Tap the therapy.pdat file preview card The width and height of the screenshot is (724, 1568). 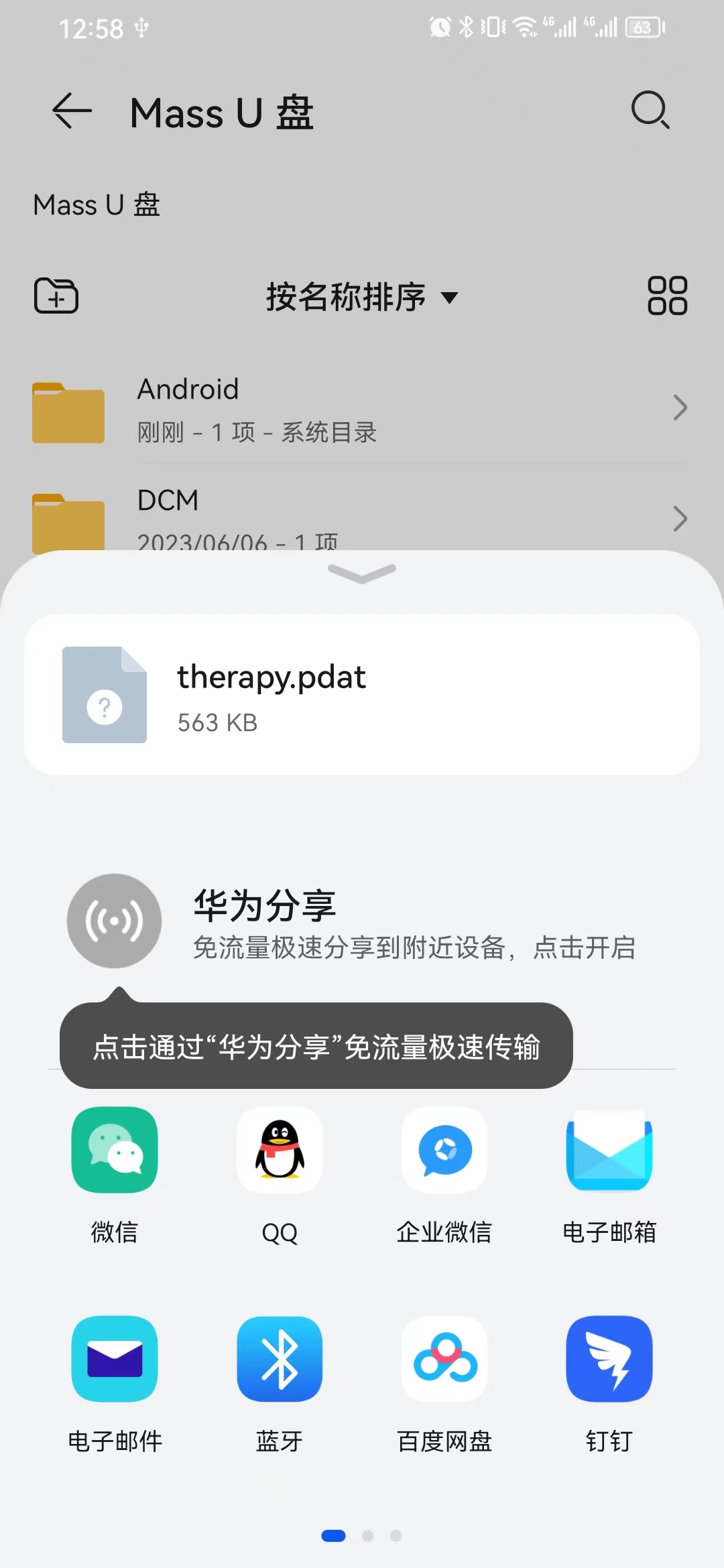click(362, 696)
